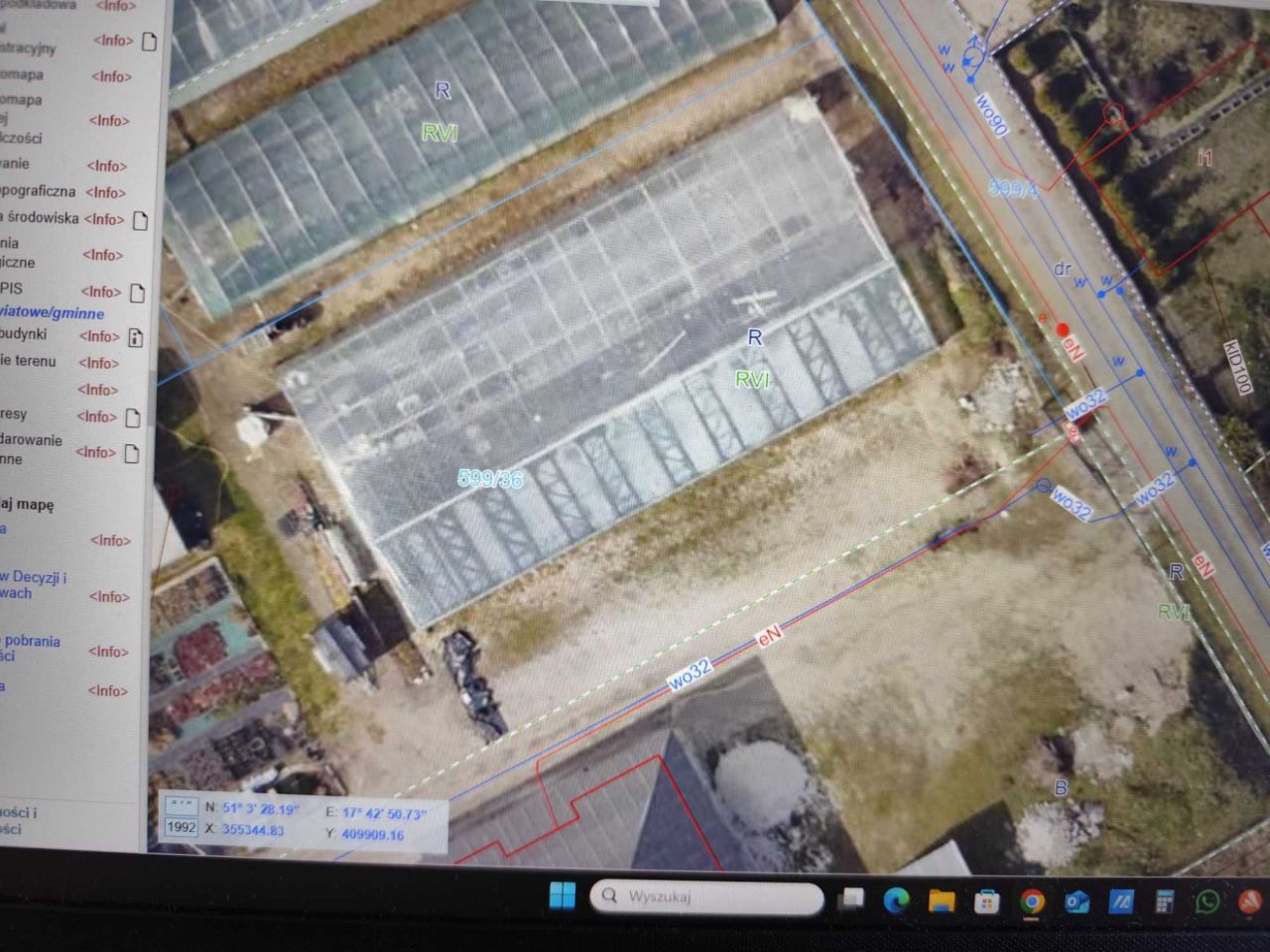Change the 1992 coordinate system selector
This screenshot has width=1270, height=952.
[x=181, y=827]
